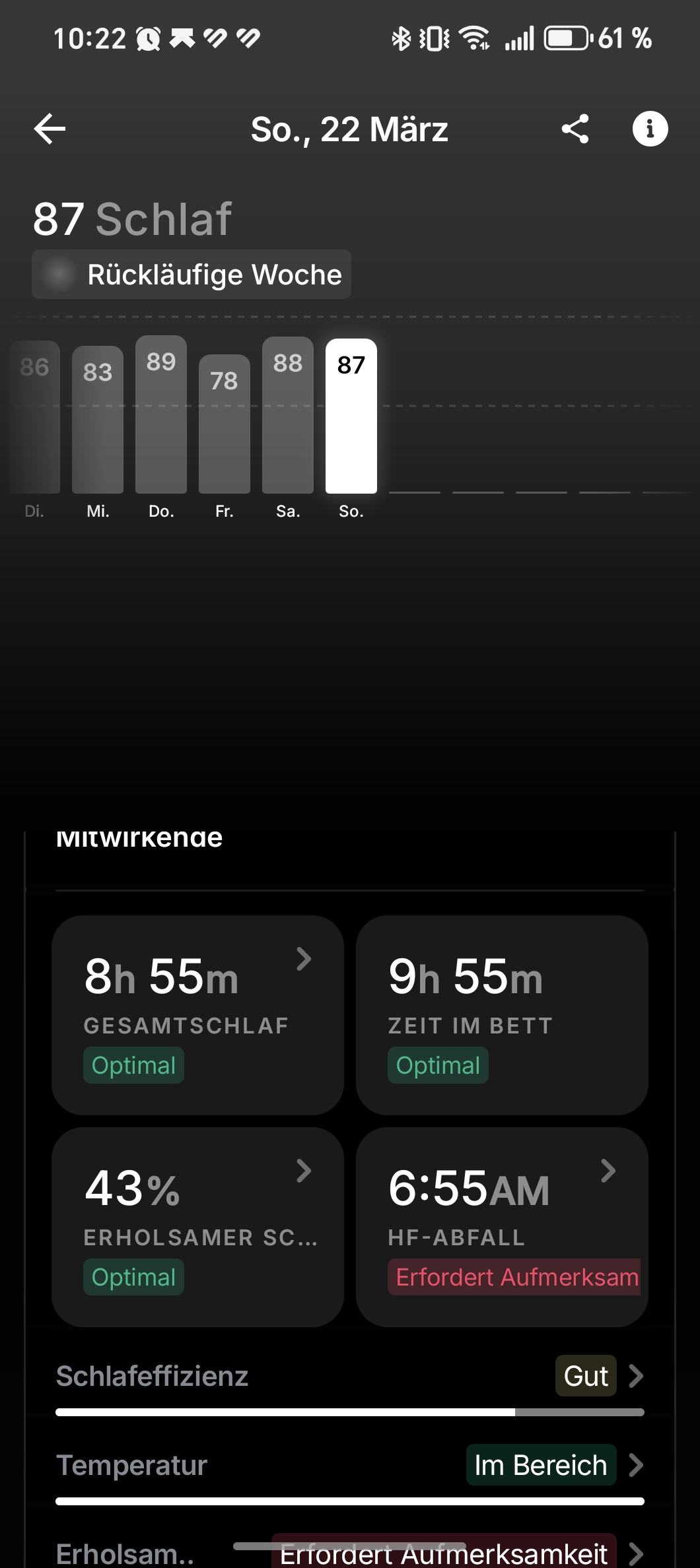
Task: Open the Gesamtschlaf 8h 55m card
Action: point(197,1015)
